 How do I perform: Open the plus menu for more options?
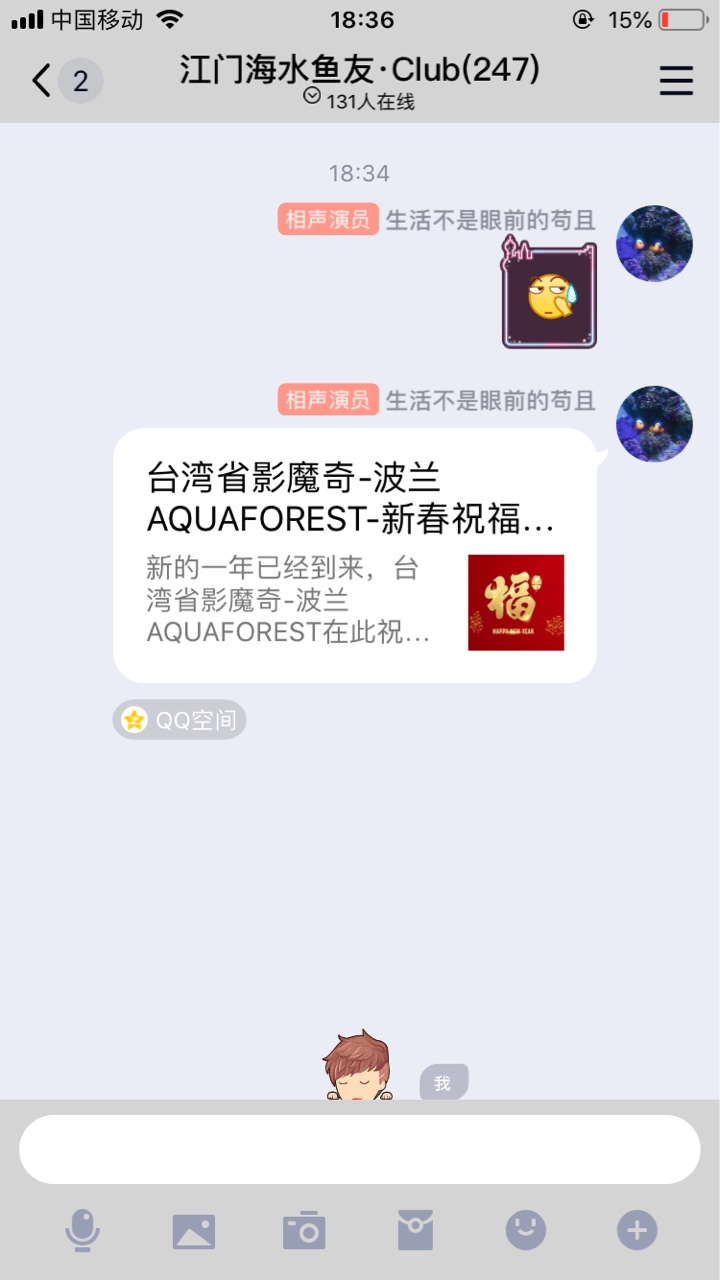click(637, 1230)
